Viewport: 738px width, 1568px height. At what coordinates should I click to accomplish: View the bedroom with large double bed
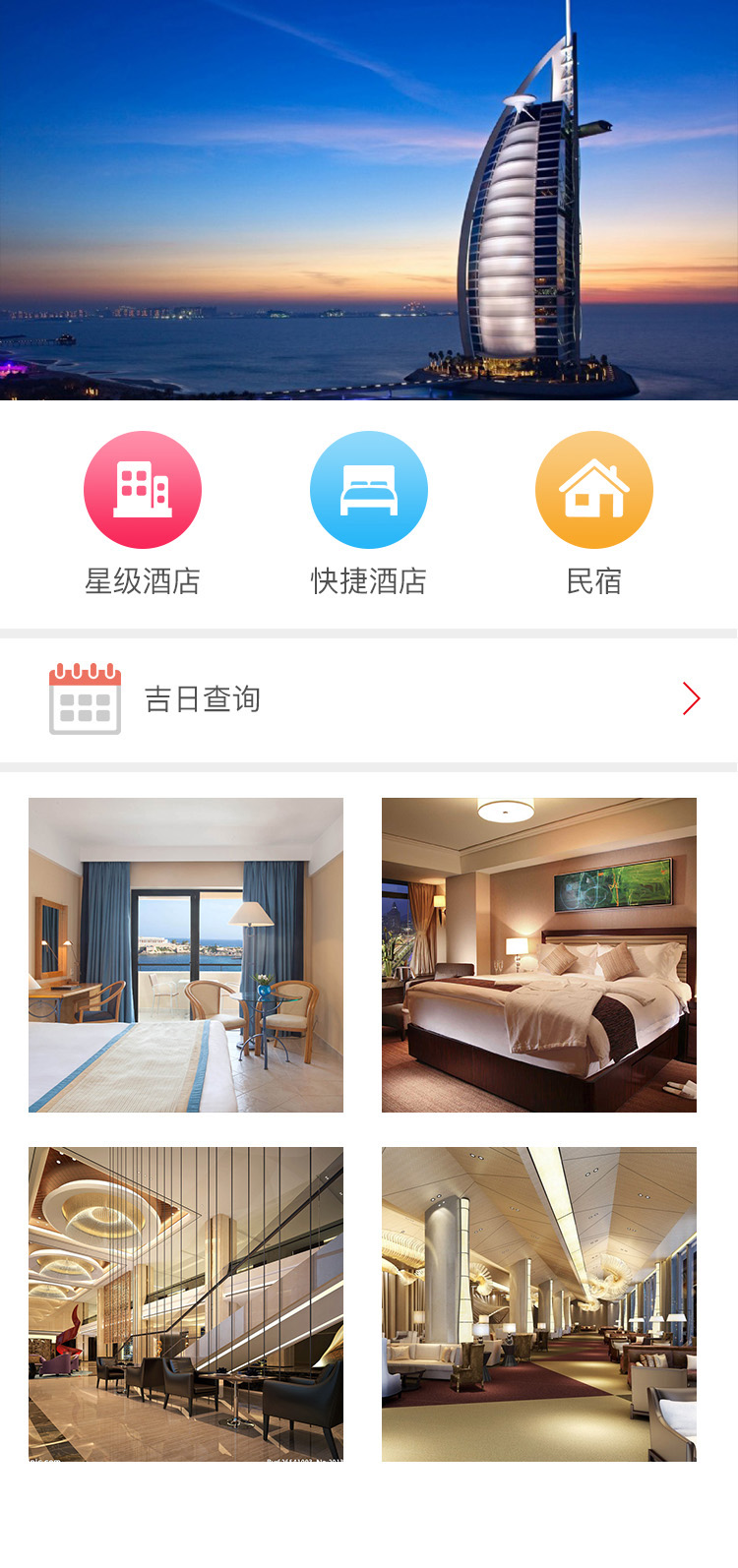(x=539, y=954)
